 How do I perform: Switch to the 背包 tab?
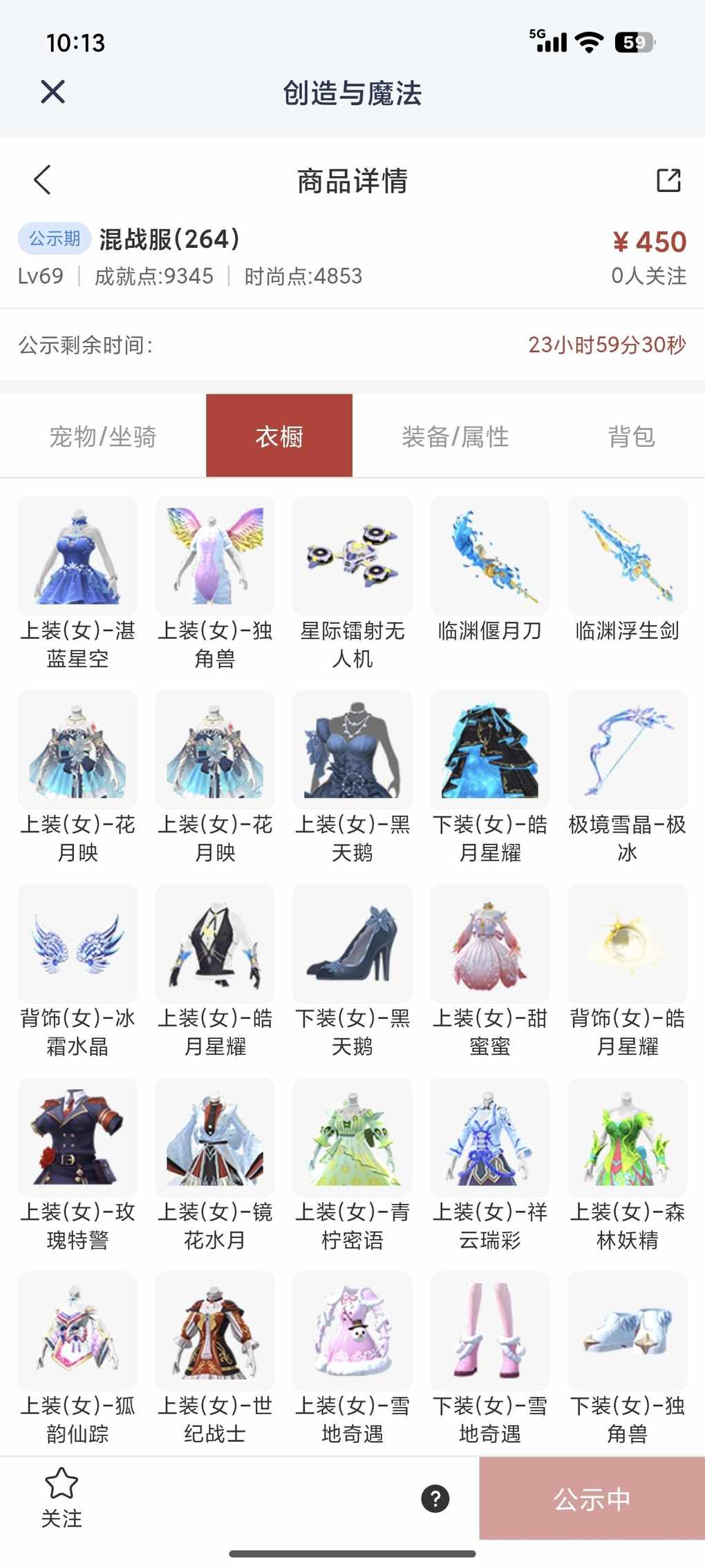tap(630, 437)
